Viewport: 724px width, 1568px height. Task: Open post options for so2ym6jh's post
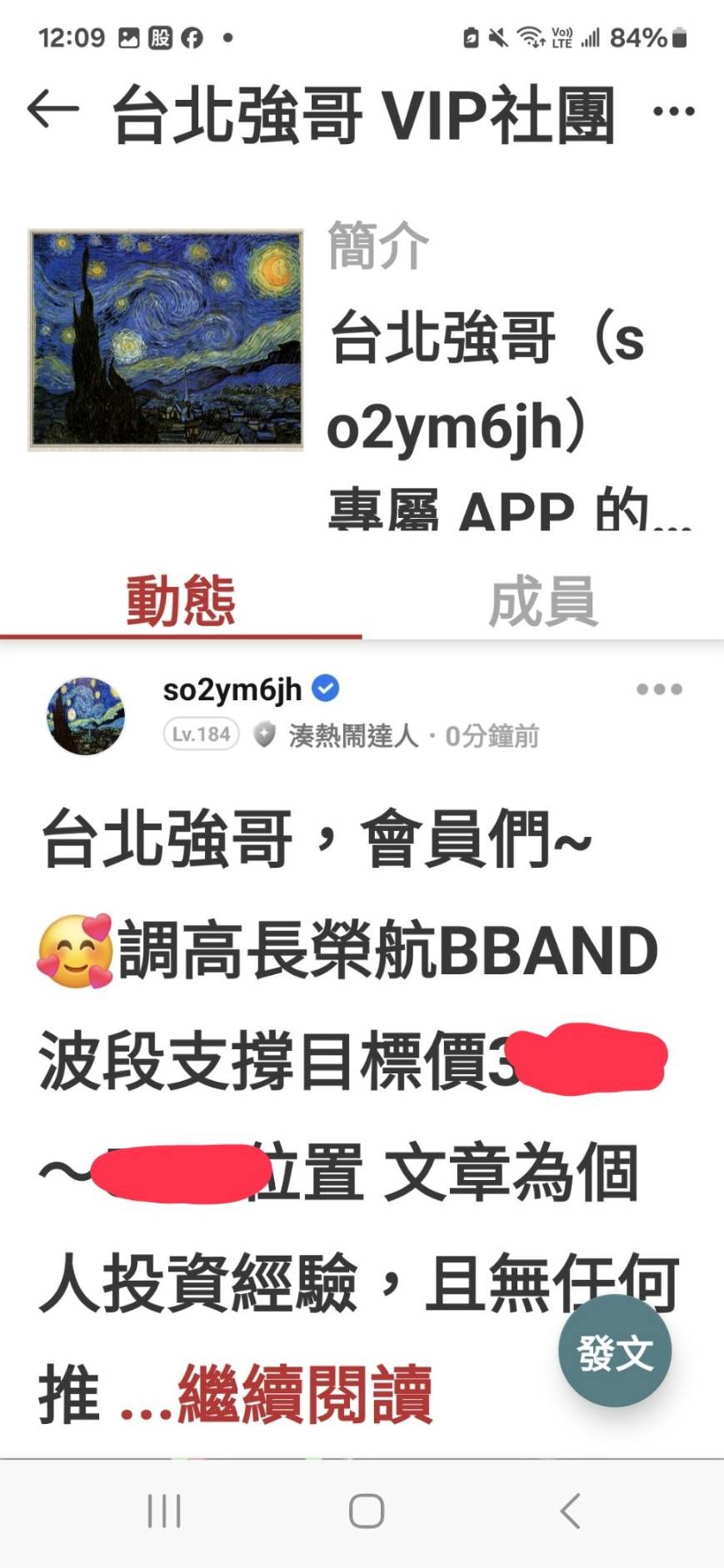click(x=659, y=689)
